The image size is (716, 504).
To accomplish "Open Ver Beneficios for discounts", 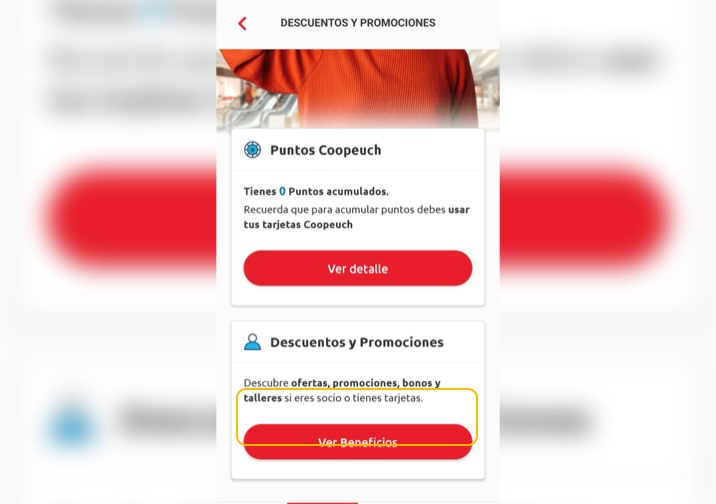I will tap(357, 442).
